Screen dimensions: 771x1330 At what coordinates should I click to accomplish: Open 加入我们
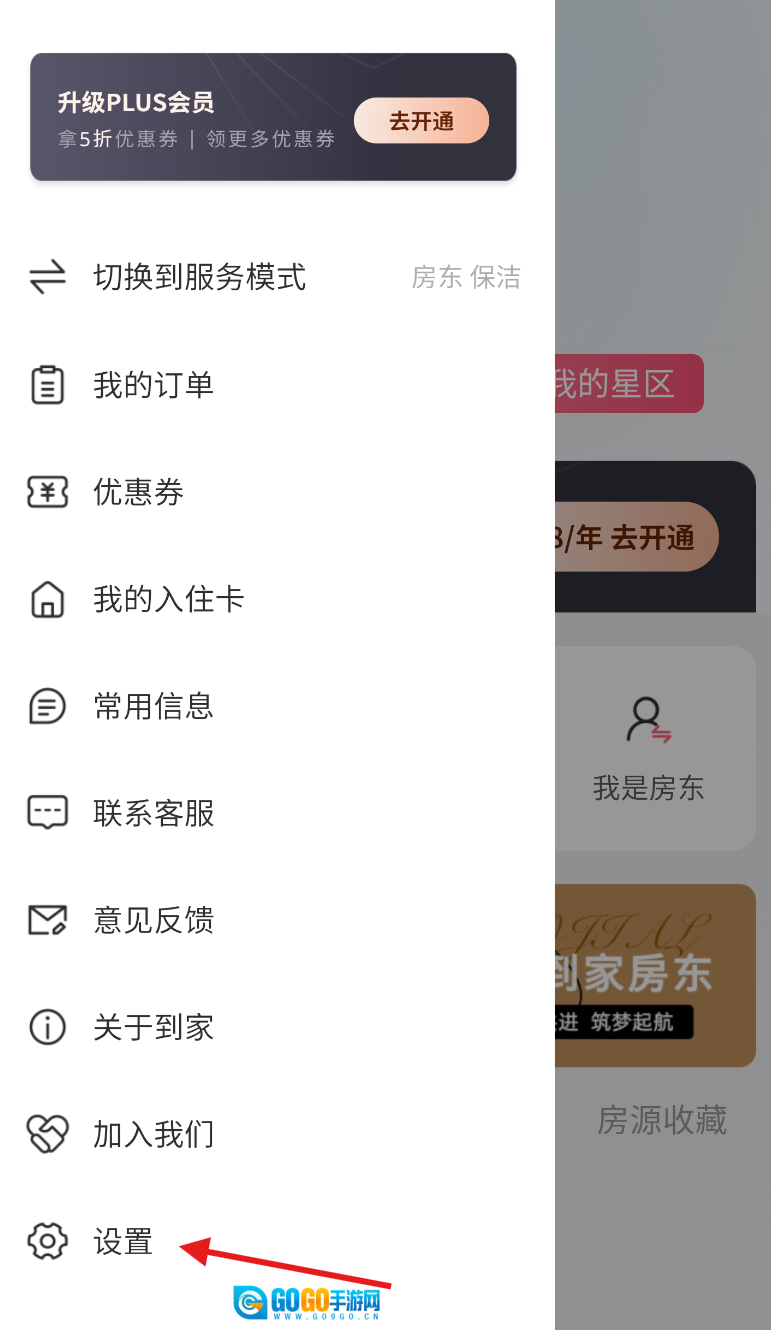click(x=153, y=1134)
